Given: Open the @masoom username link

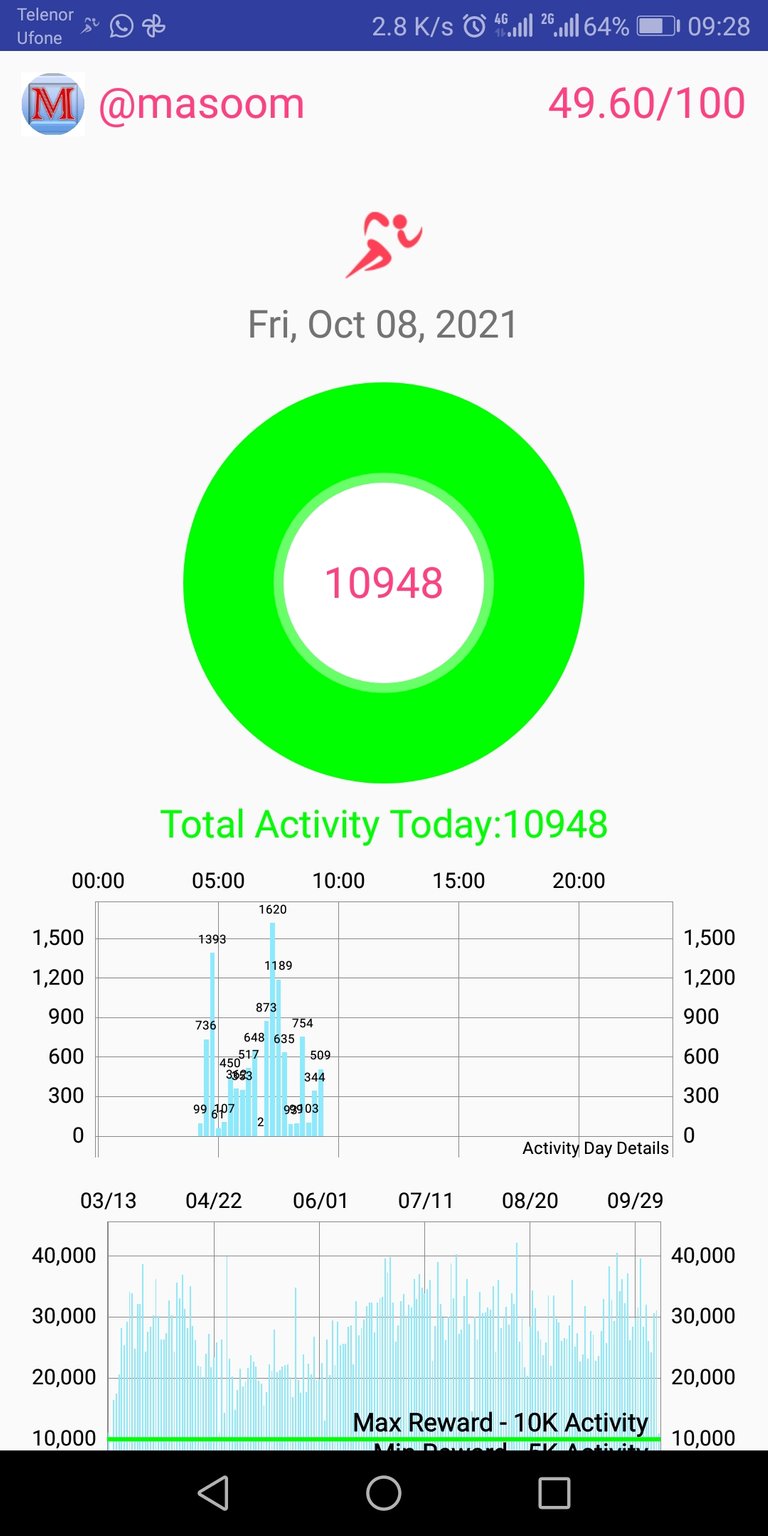Looking at the screenshot, I should tap(201, 104).
